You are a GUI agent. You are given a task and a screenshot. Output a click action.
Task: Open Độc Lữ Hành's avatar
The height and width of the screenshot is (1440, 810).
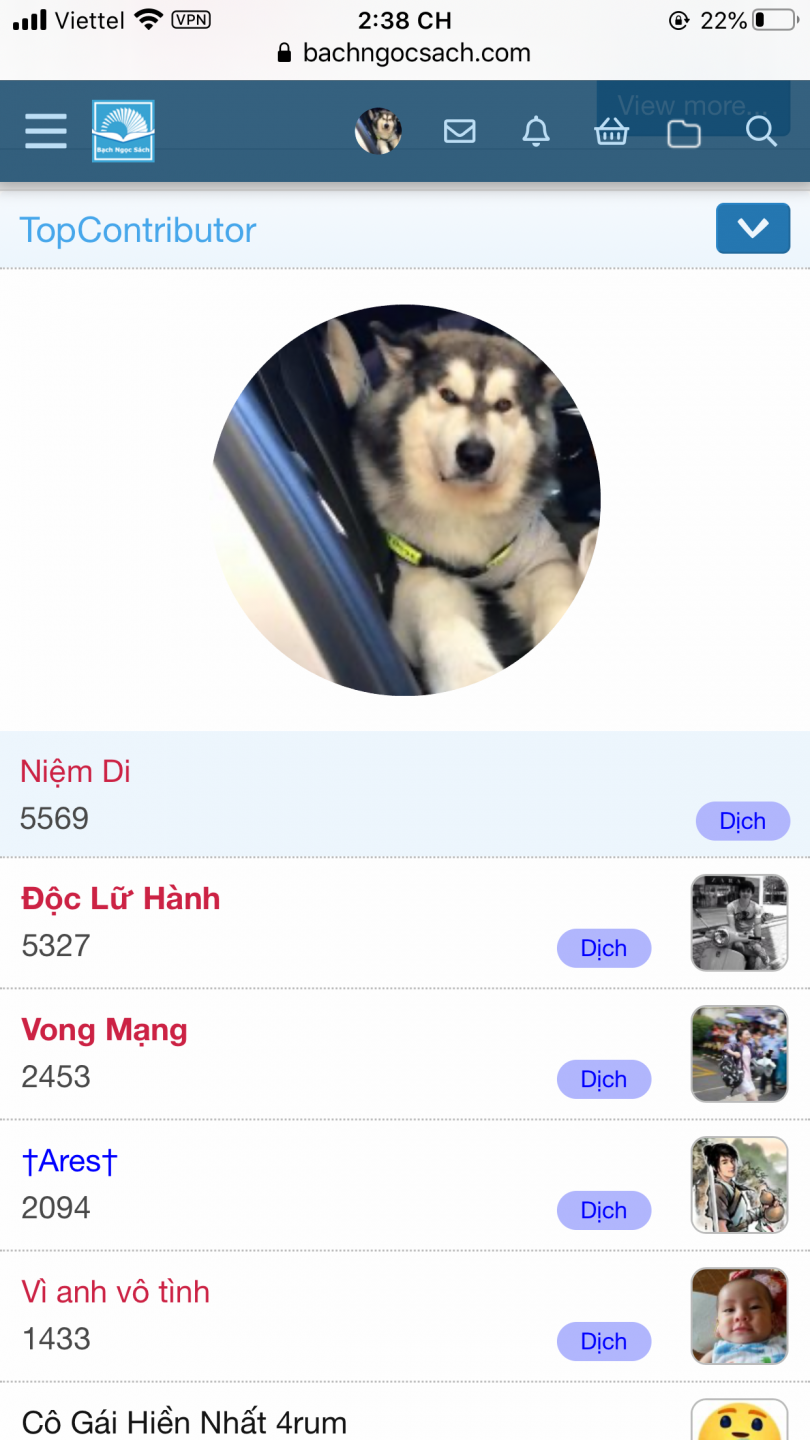click(x=739, y=923)
